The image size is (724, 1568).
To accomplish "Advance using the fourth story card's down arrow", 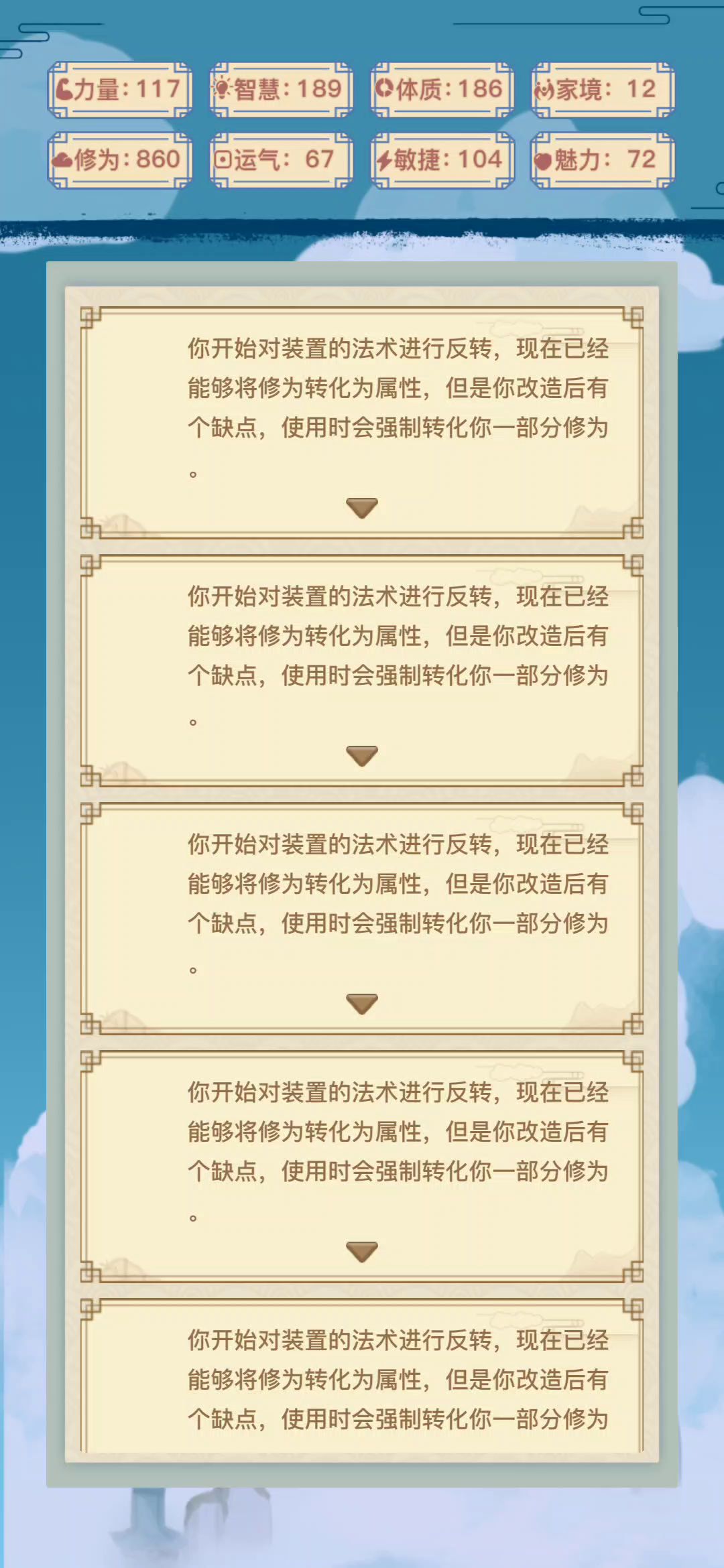I will coord(362,1251).
